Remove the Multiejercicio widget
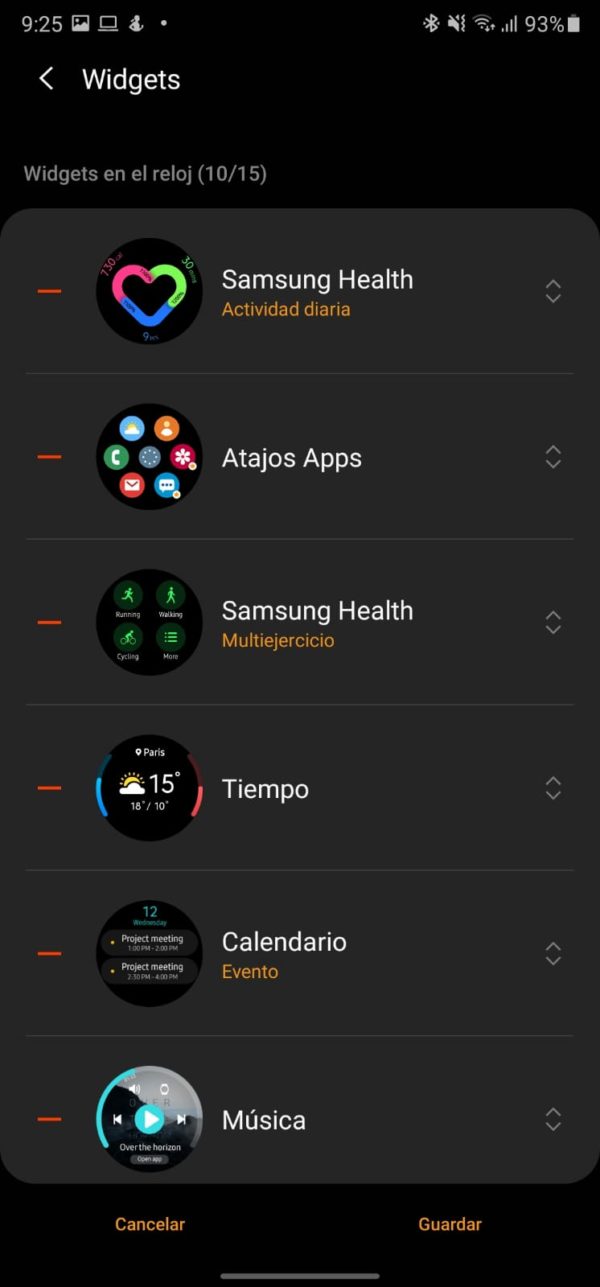Image resolution: width=600 pixels, height=1287 pixels. pos(49,622)
